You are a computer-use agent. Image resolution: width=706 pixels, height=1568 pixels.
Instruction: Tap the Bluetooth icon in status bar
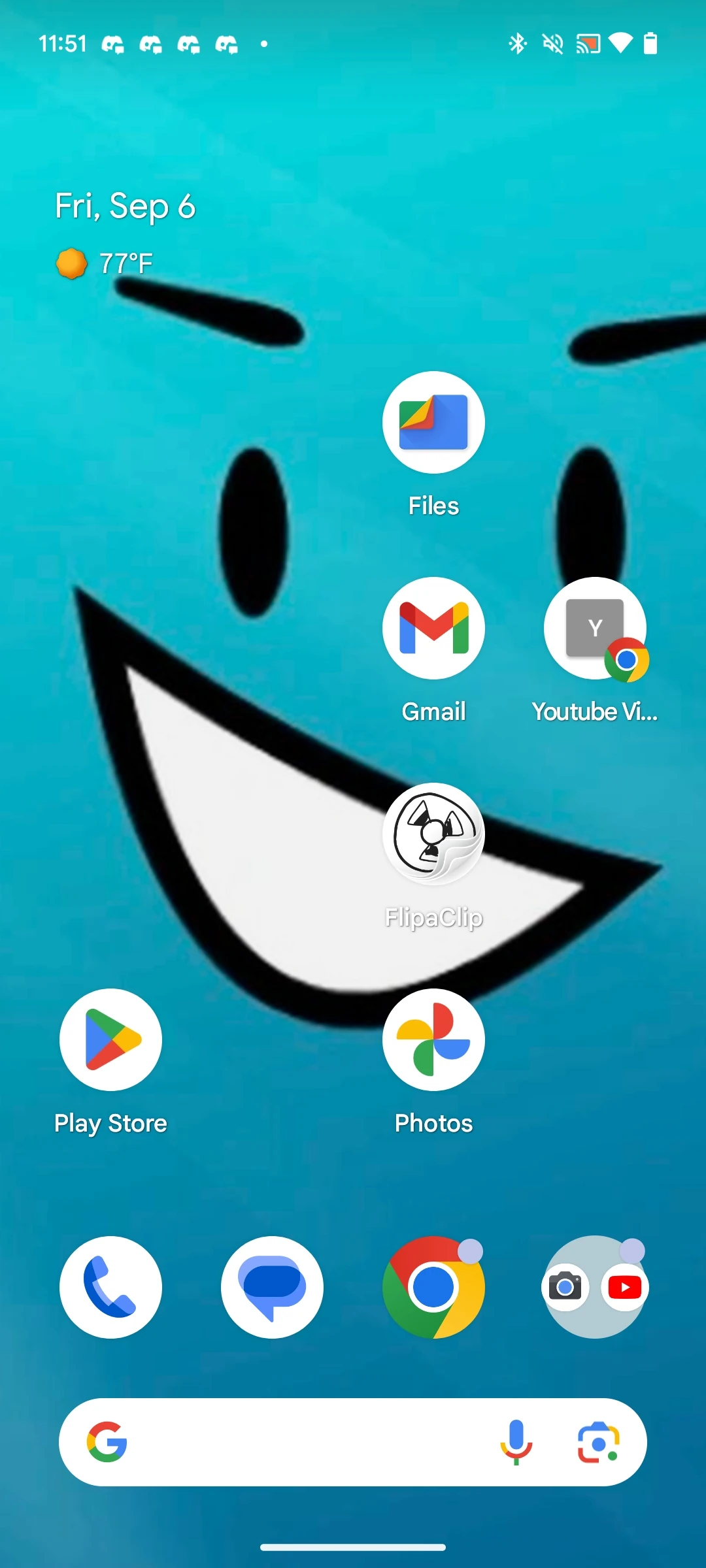pos(517,43)
